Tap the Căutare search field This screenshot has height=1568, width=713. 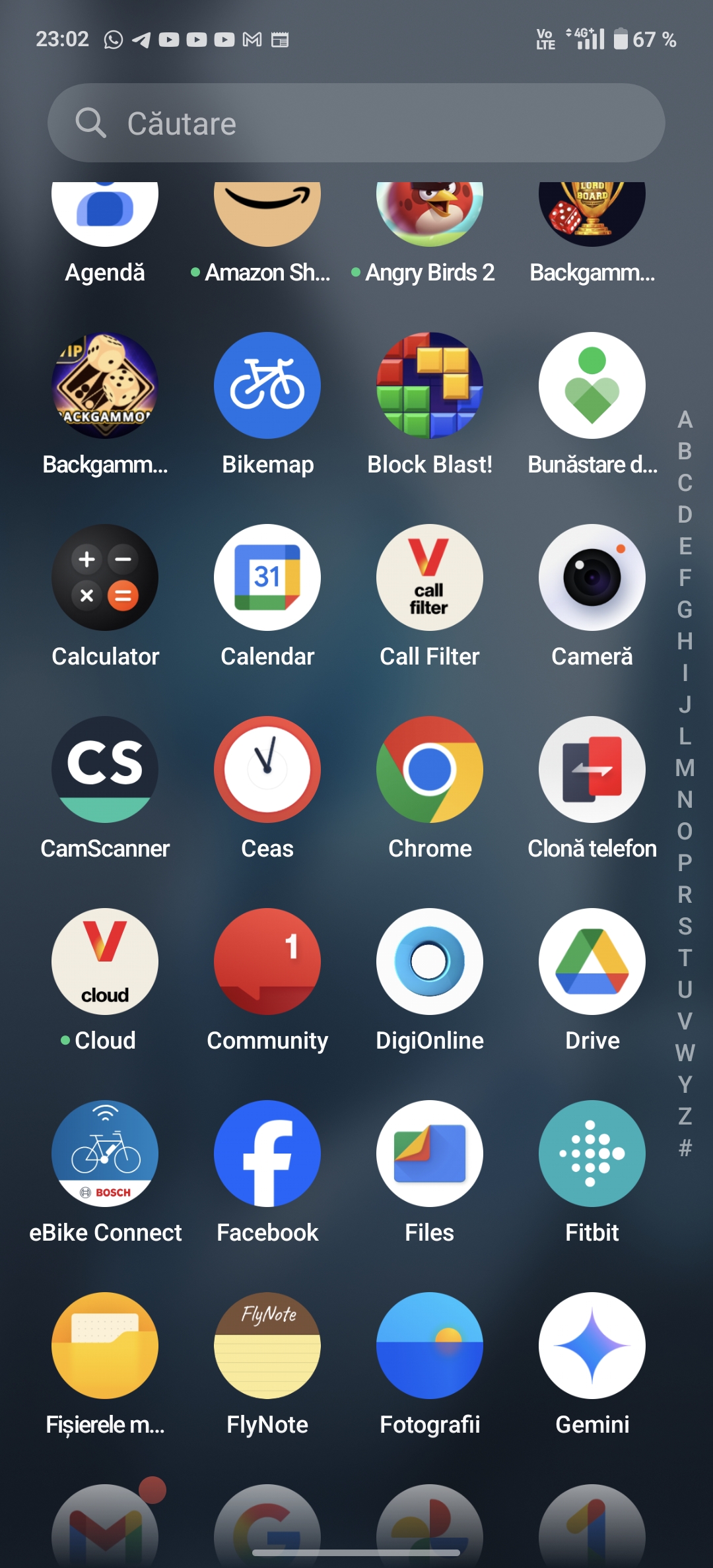[x=356, y=123]
